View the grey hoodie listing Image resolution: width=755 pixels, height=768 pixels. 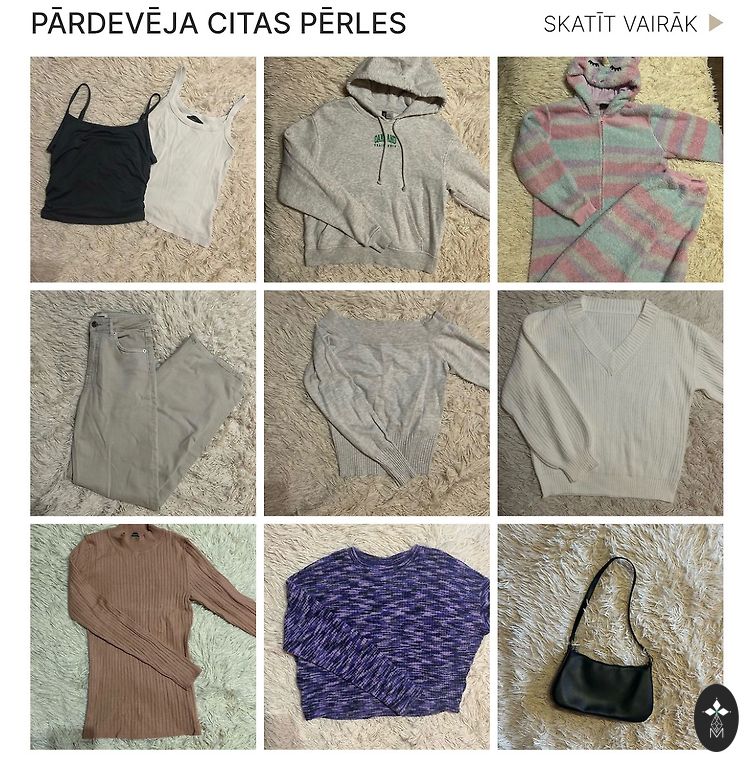tap(377, 169)
